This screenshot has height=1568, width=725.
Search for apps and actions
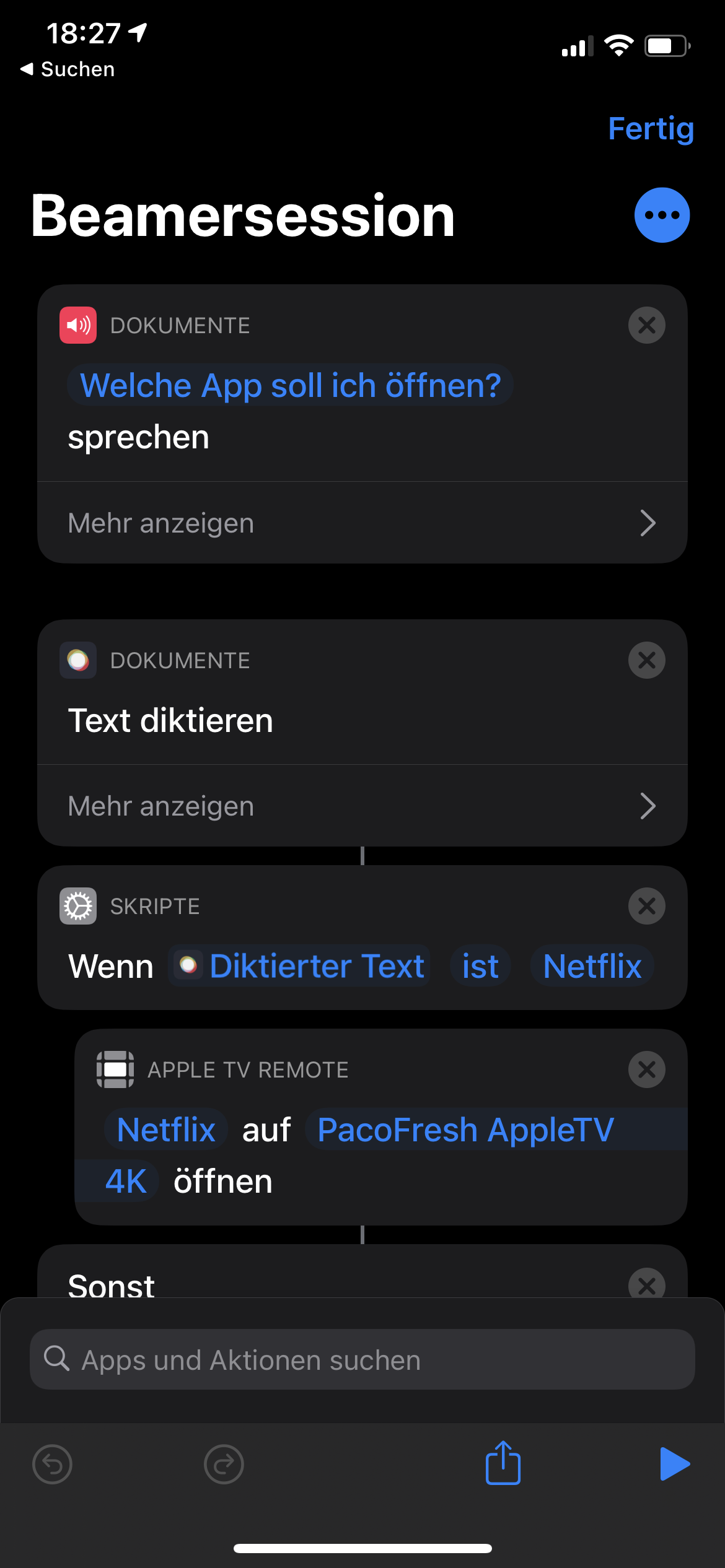[x=362, y=1360]
